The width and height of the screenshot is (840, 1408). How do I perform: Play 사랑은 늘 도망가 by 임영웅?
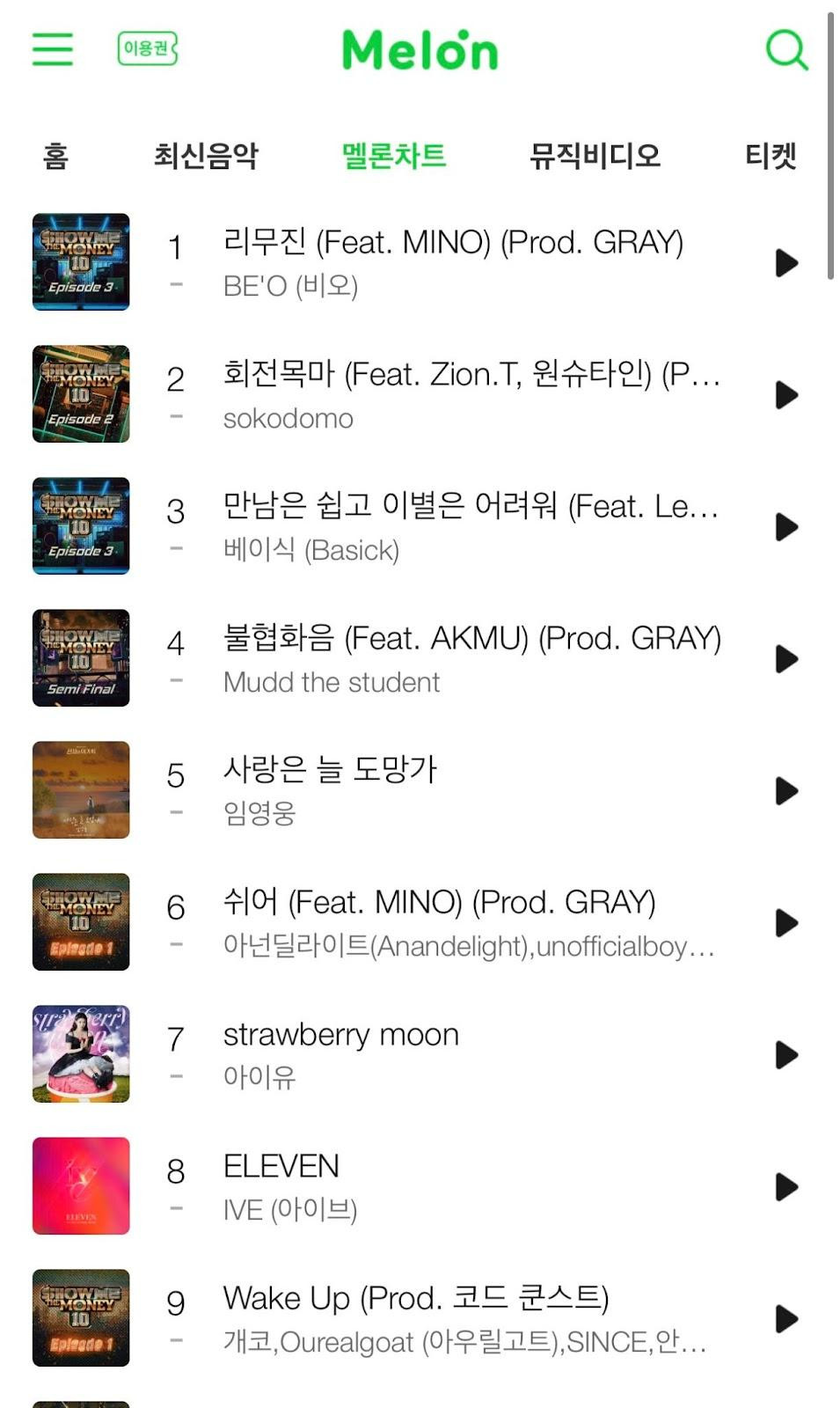coord(785,790)
